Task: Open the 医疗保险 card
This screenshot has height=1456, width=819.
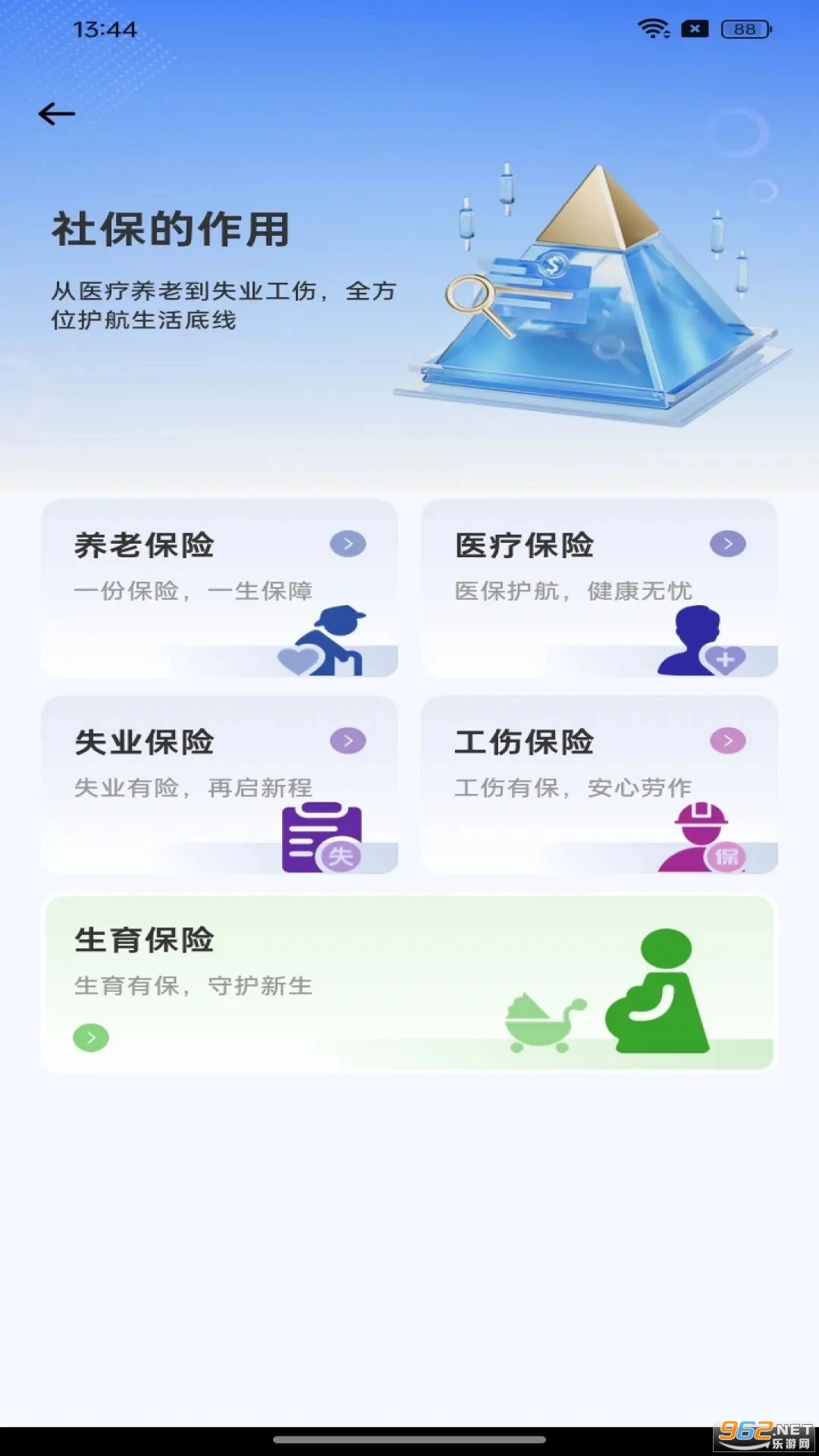Action: click(x=599, y=588)
